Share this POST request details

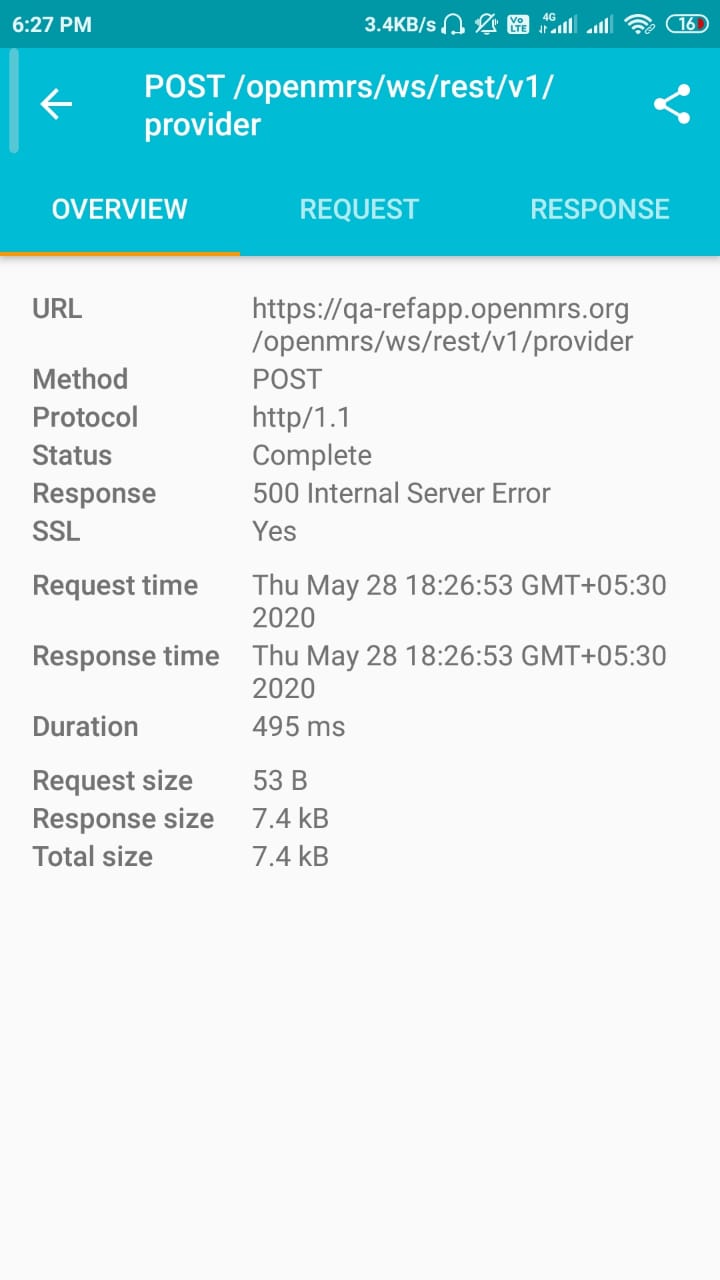coord(672,104)
